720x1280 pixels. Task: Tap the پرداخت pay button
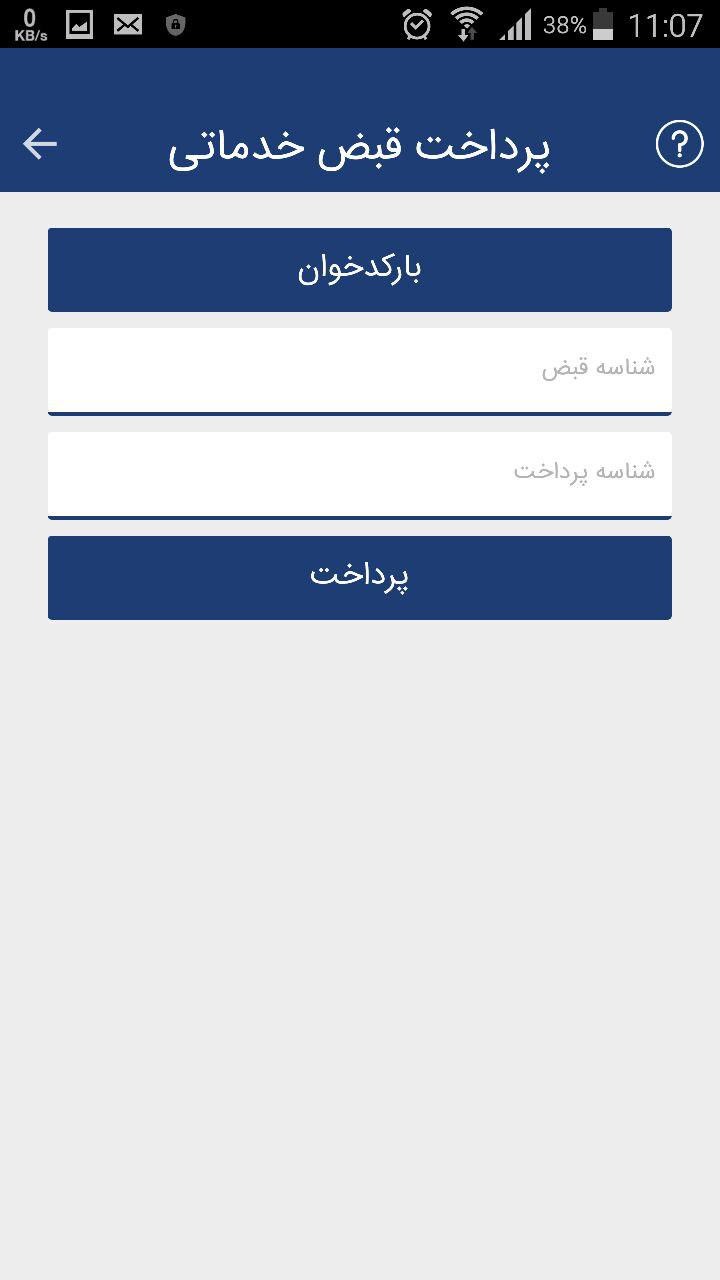(x=360, y=578)
